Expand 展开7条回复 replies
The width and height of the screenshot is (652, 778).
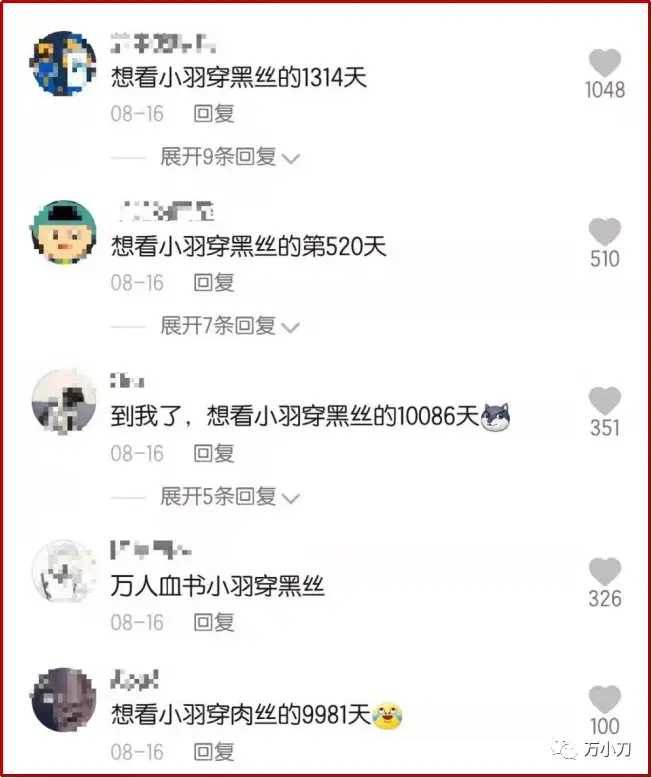coord(230,326)
